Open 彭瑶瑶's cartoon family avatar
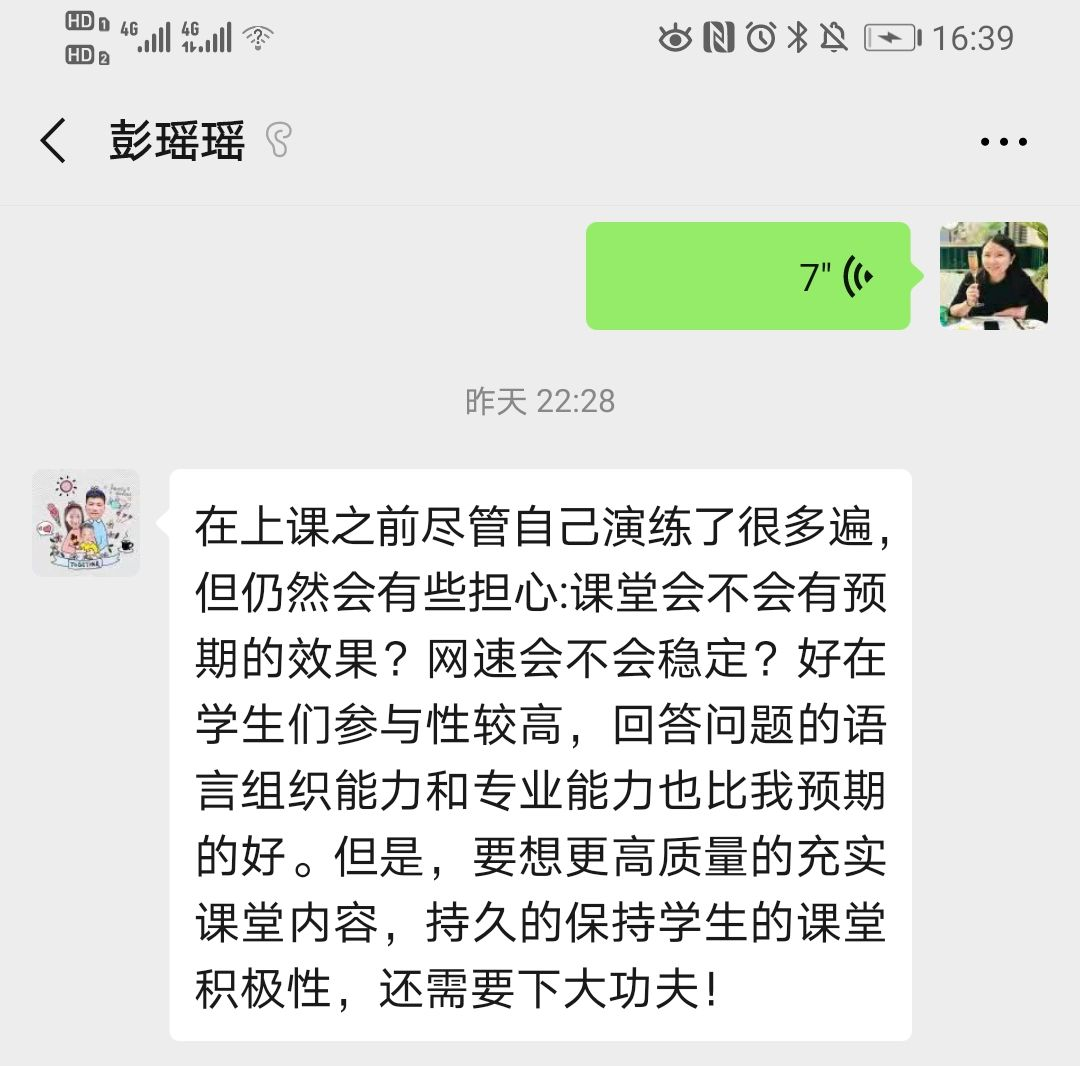The width and height of the screenshot is (1080, 1066). coord(86,523)
